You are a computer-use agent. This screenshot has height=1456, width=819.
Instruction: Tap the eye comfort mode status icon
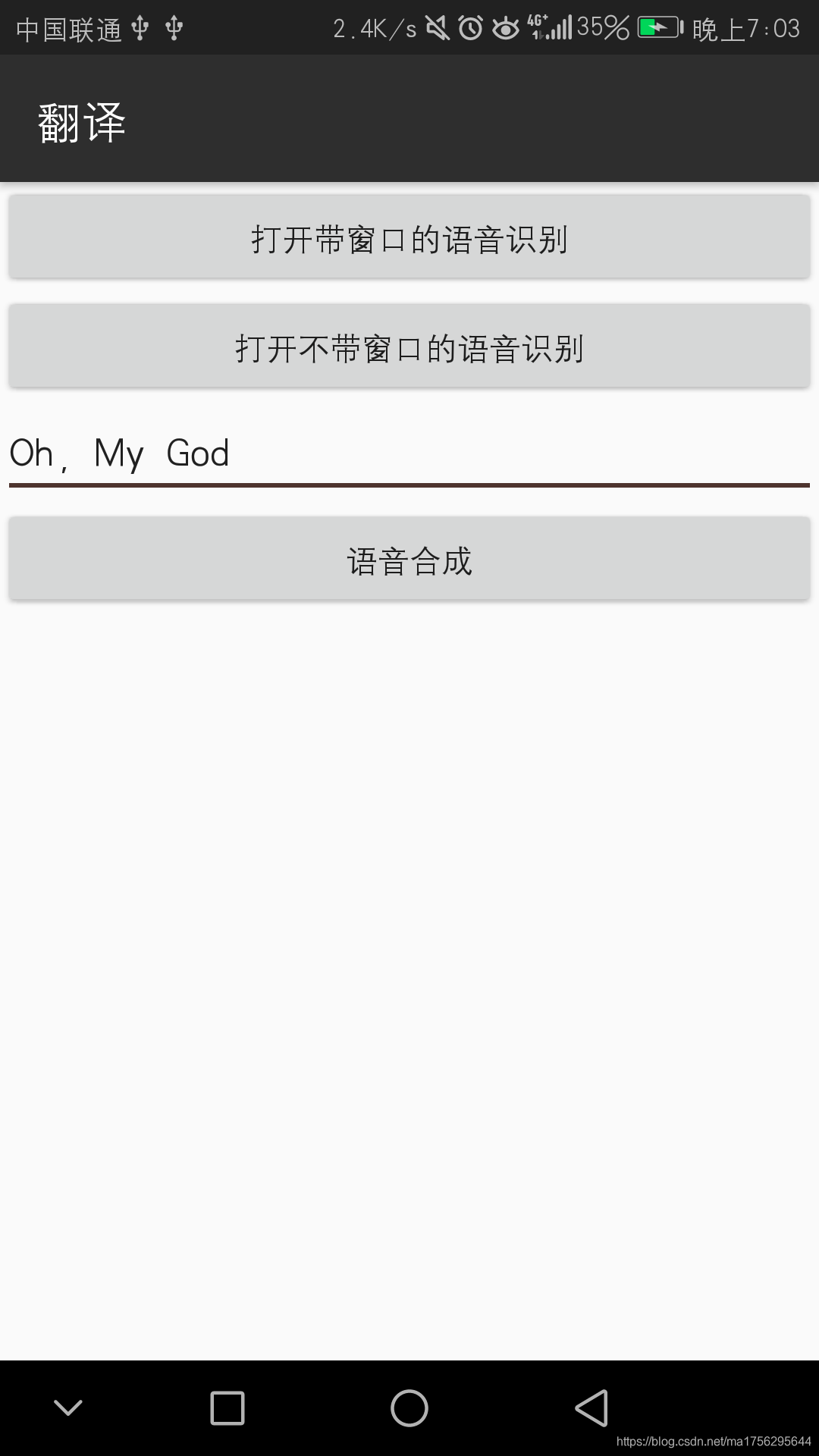click(504, 27)
